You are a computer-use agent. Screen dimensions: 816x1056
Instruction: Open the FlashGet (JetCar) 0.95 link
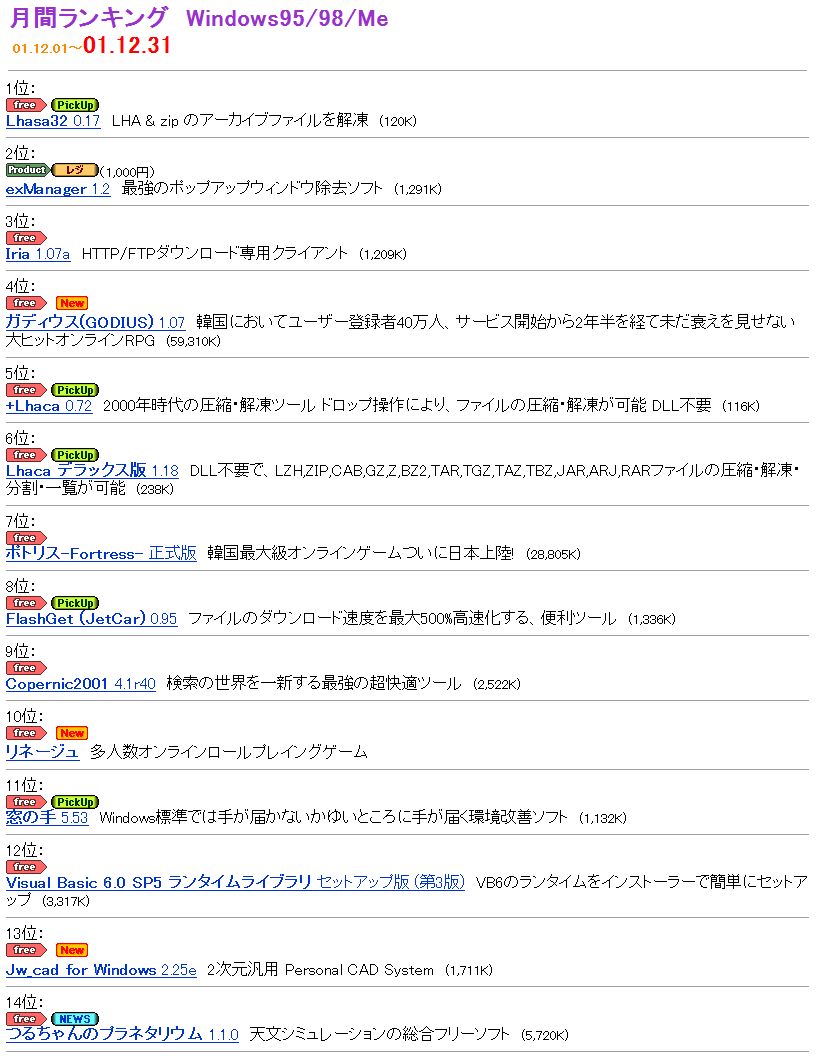(91, 619)
